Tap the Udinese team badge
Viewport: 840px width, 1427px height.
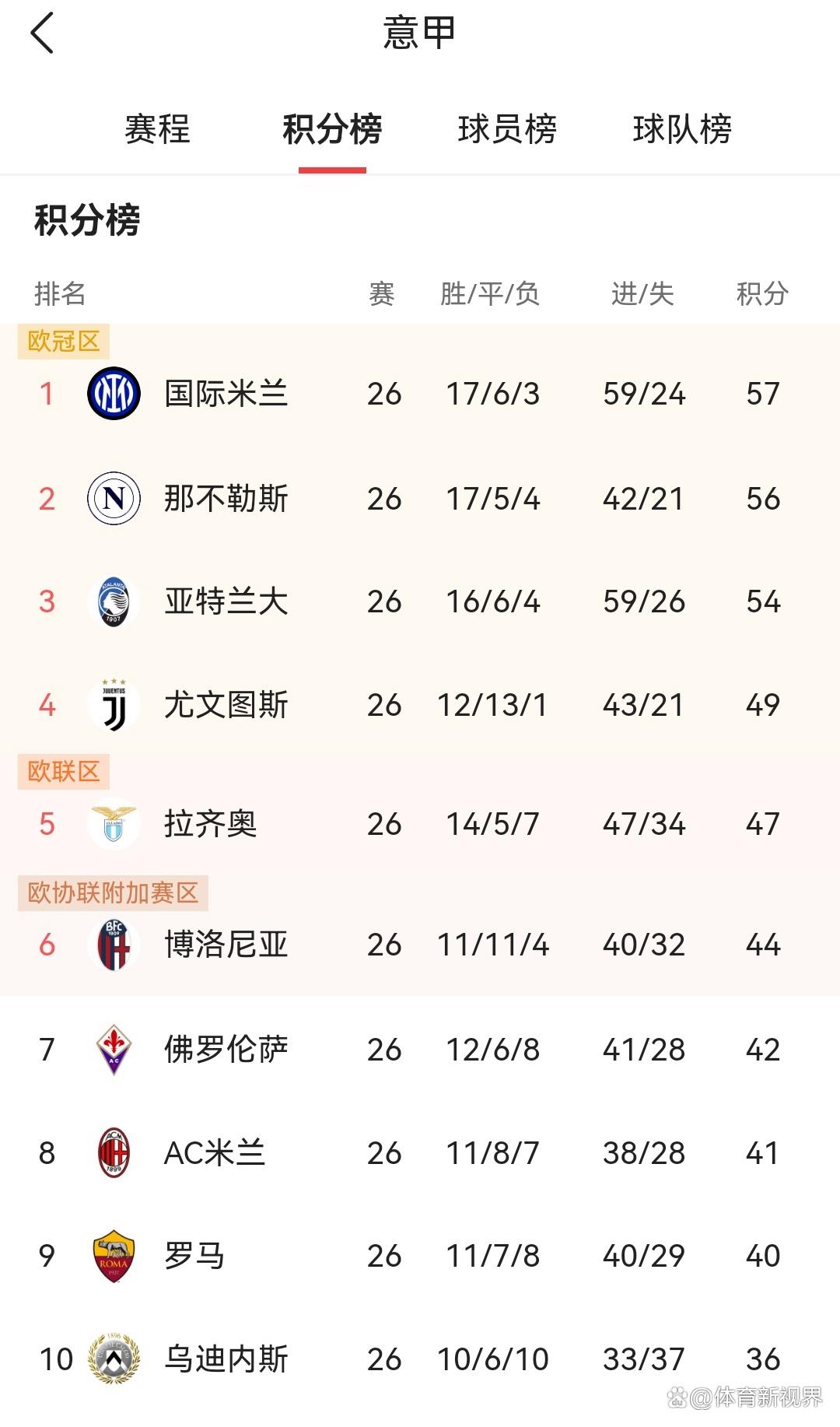pos(114,1359)
